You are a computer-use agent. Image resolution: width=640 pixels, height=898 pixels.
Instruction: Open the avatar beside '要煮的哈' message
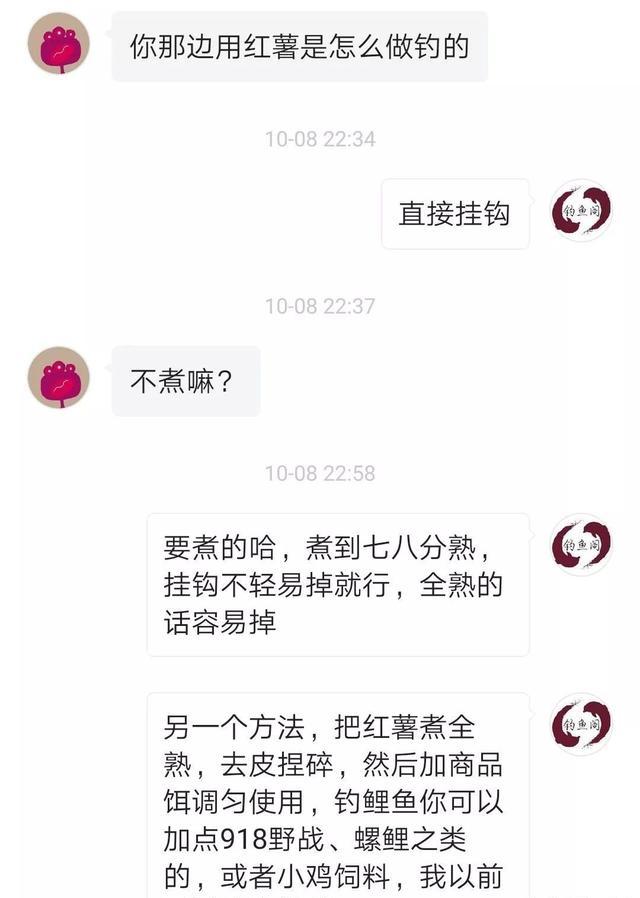coord(582,545)
